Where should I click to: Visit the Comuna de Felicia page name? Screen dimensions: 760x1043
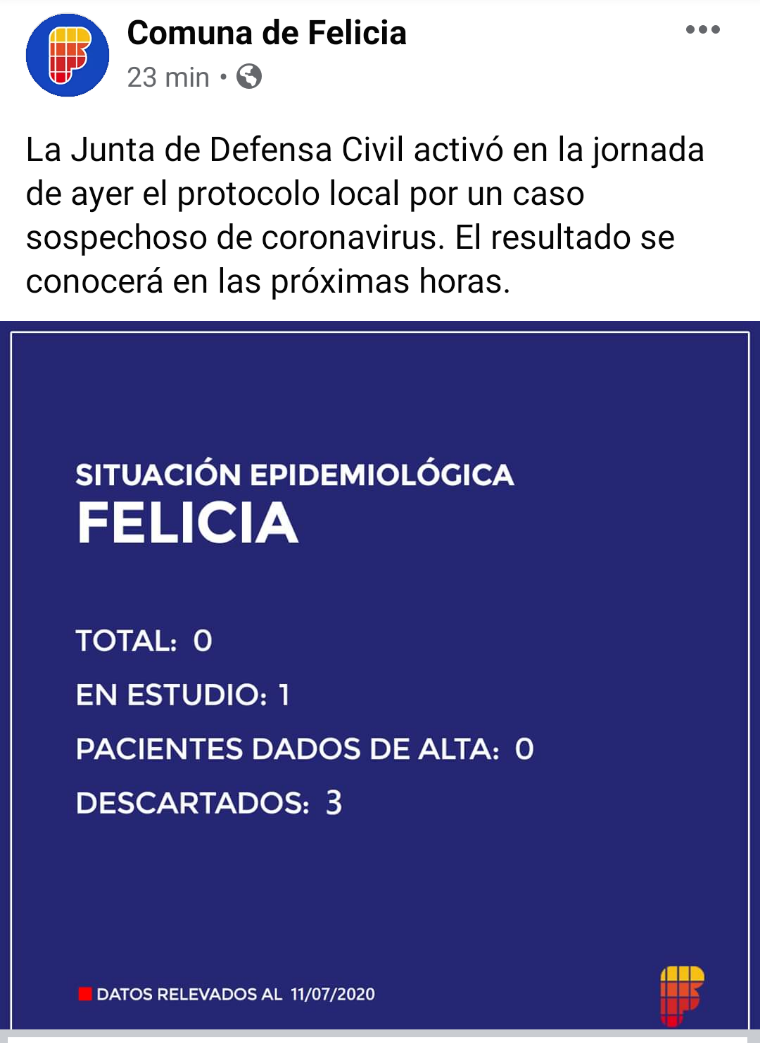click(x=267, y=33)
